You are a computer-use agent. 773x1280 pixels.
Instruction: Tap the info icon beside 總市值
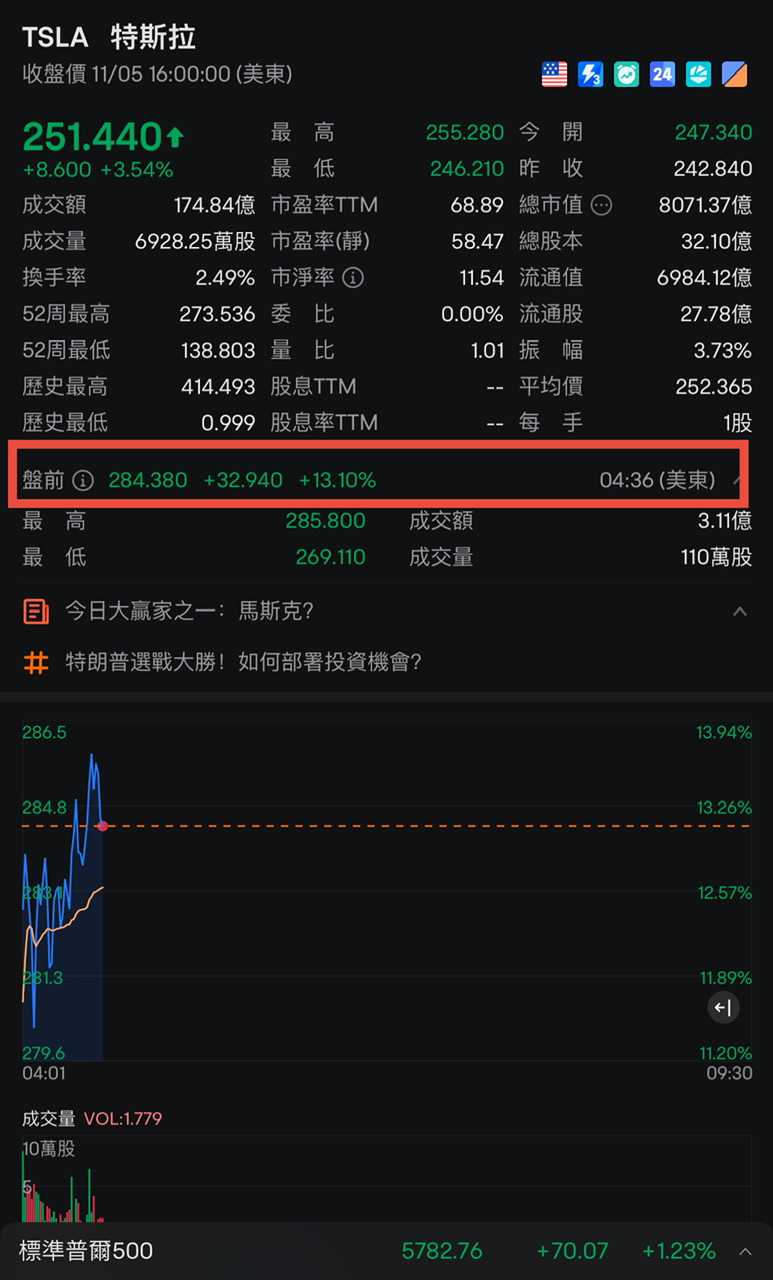click(601, 205)
